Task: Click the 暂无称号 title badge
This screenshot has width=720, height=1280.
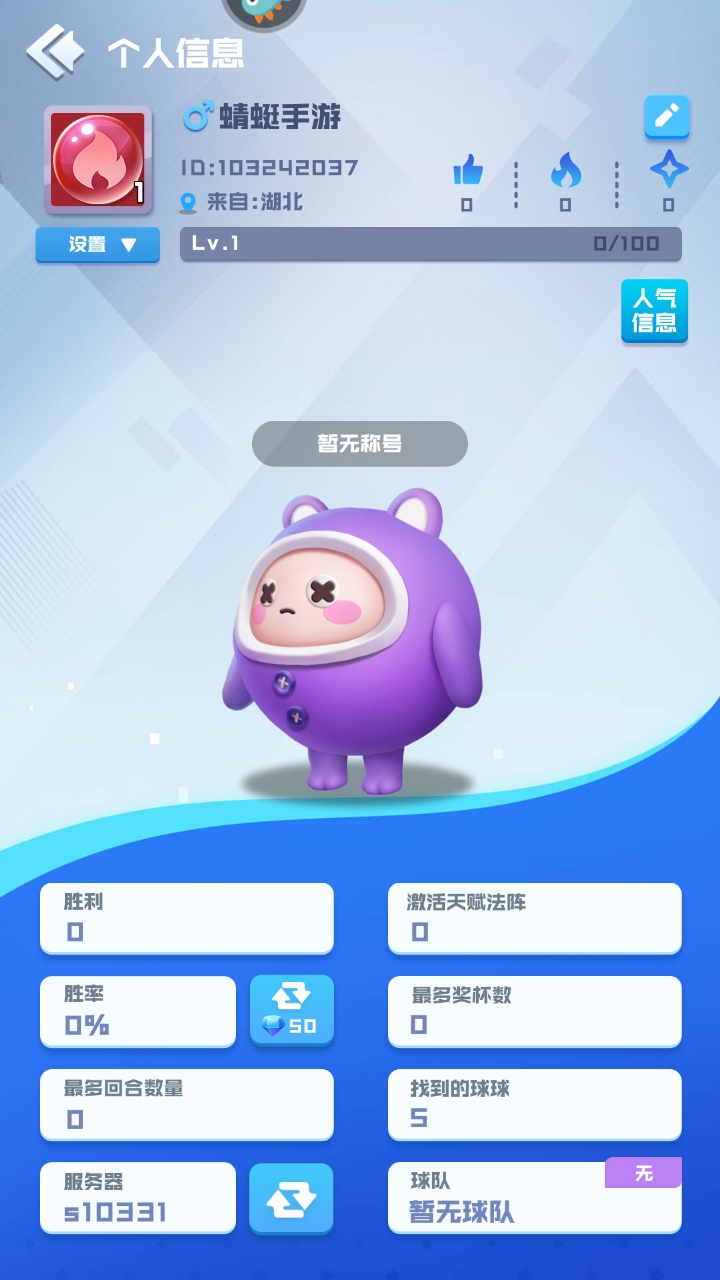Action: point(358,443)
